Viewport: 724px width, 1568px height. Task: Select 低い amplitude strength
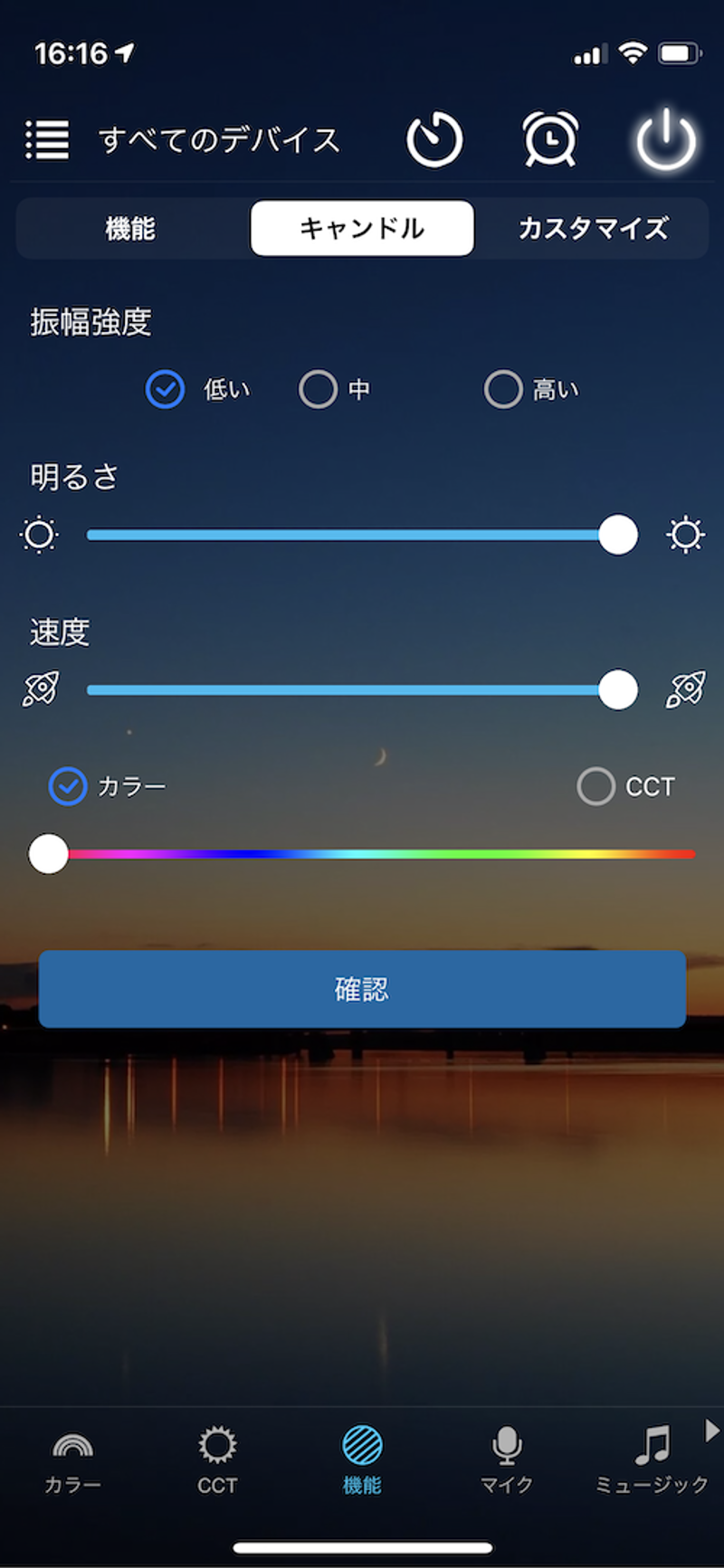pyautogui.click(x=166, y=390)
